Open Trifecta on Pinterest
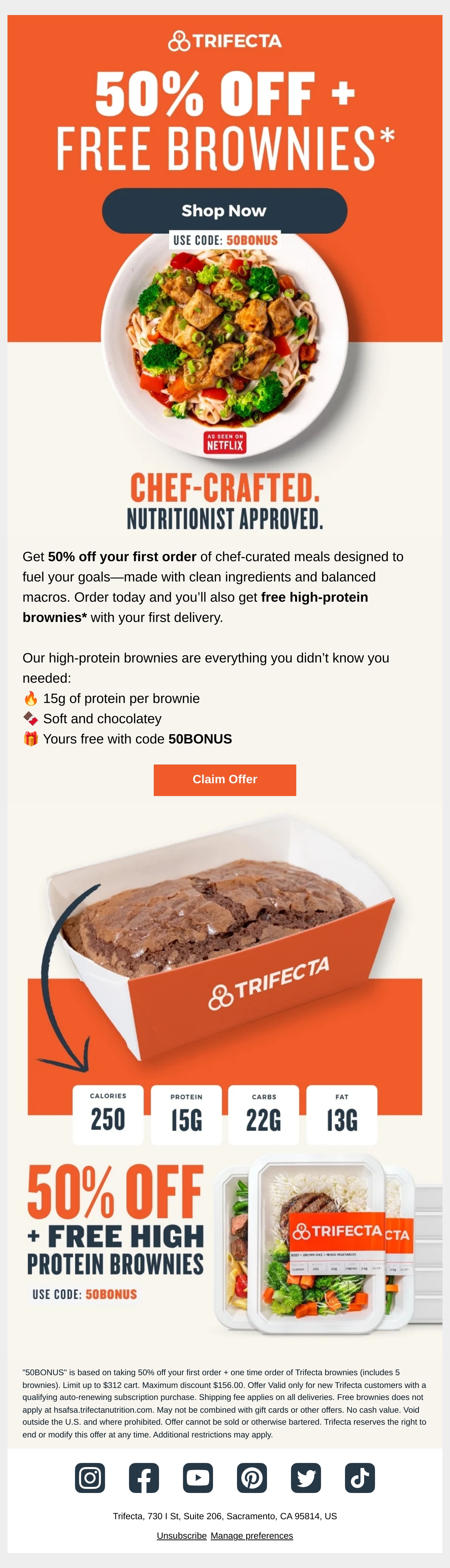Screen dimensions: 450x1568 click(252, 1478)
